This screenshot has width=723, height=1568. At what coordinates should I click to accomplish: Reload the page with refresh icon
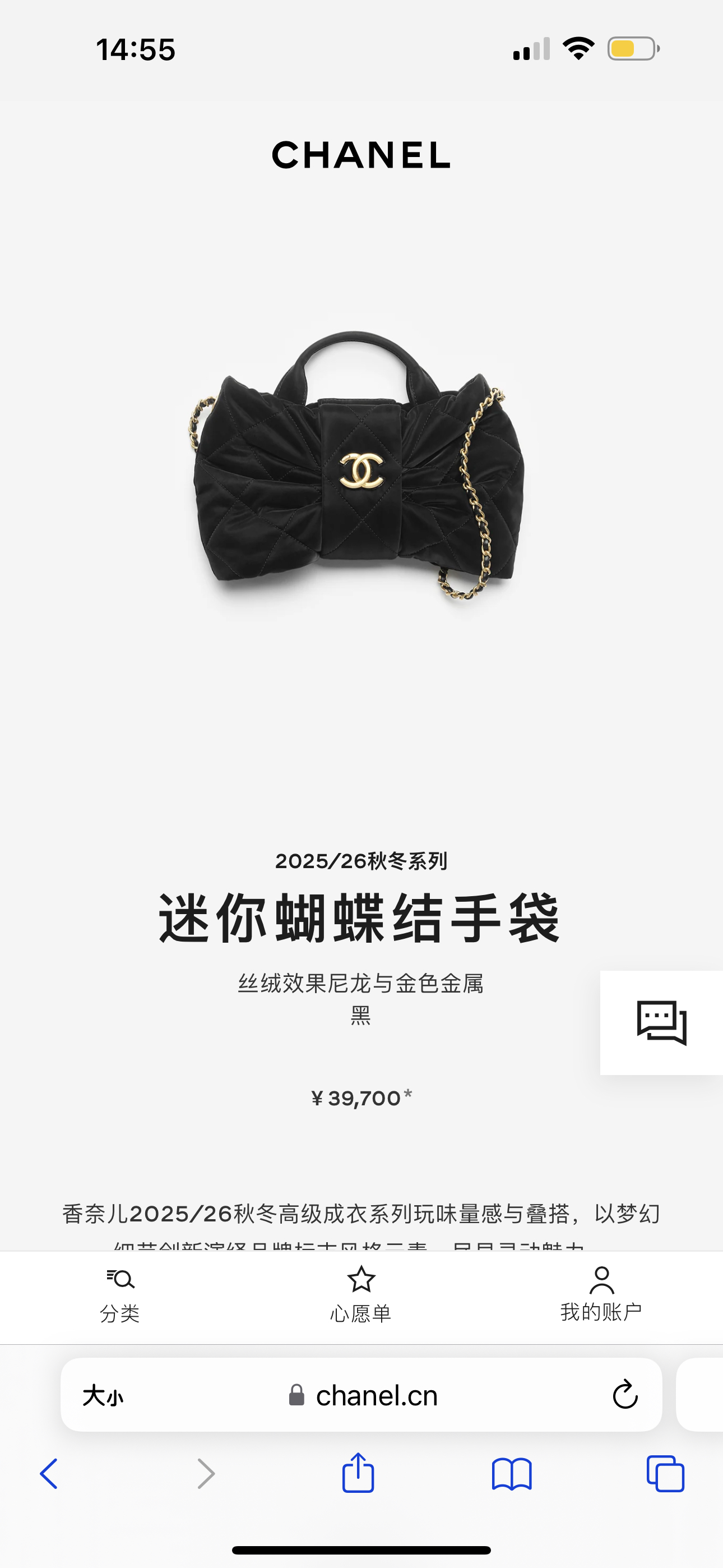tap(625, 1395)
